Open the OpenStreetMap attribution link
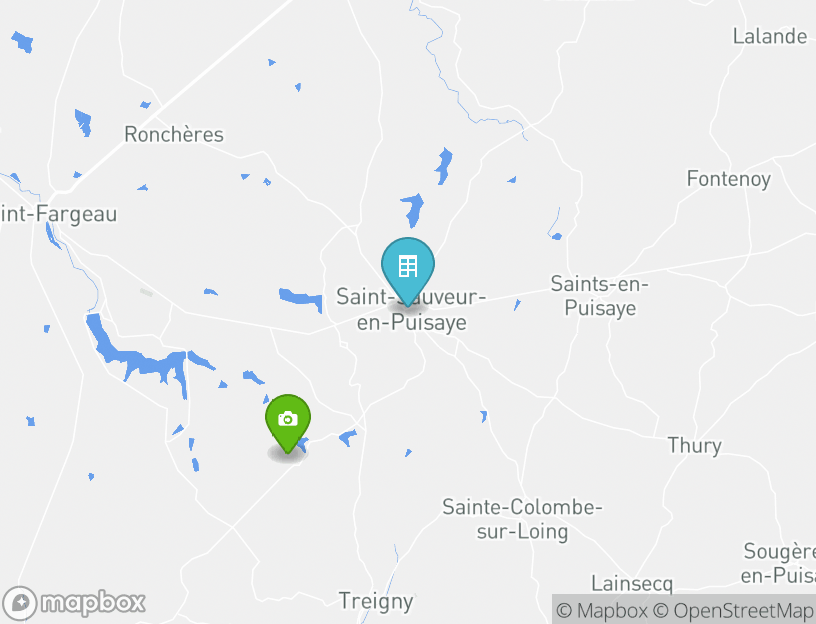Viewport: 816px width, 624px height. click(733, 610)
